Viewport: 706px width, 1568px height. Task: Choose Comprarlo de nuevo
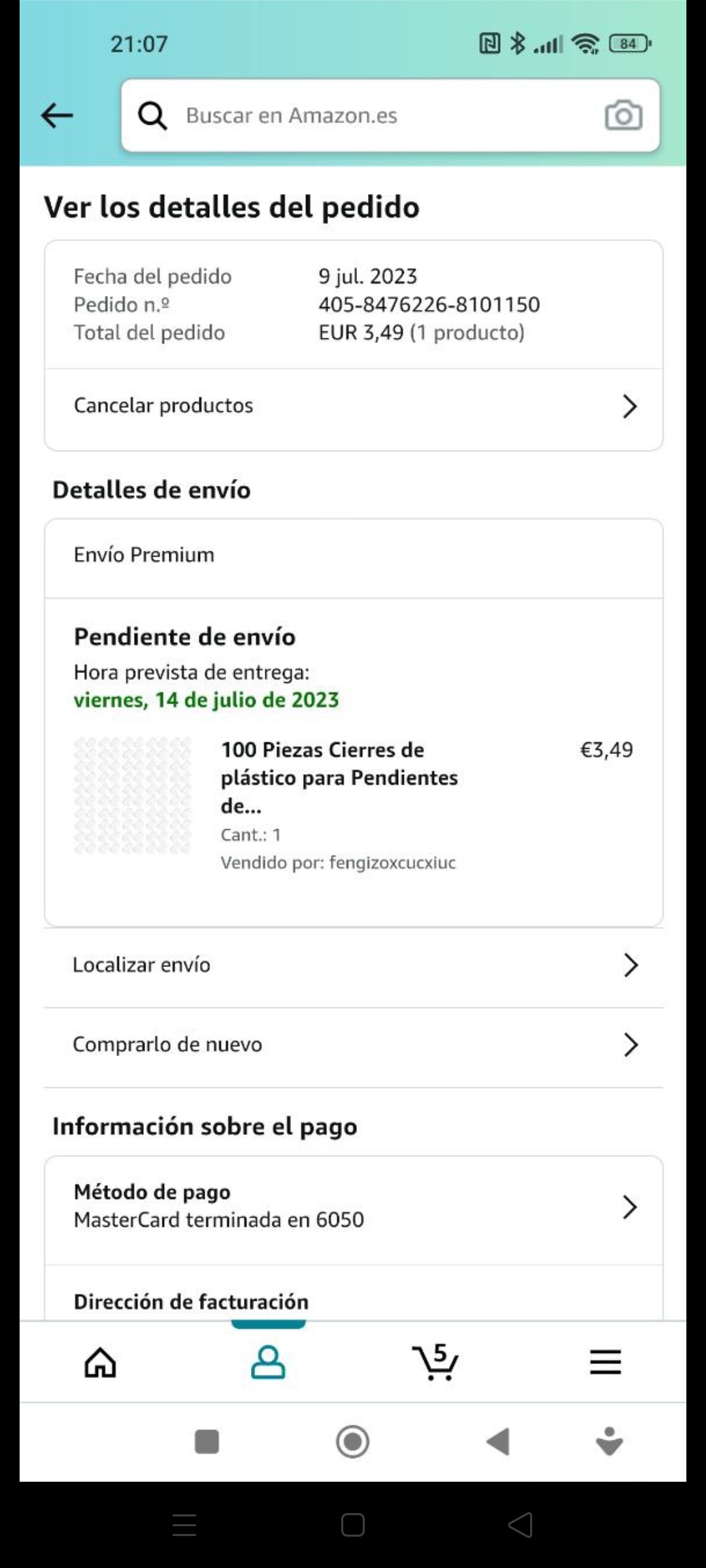tap(353, 1045)
